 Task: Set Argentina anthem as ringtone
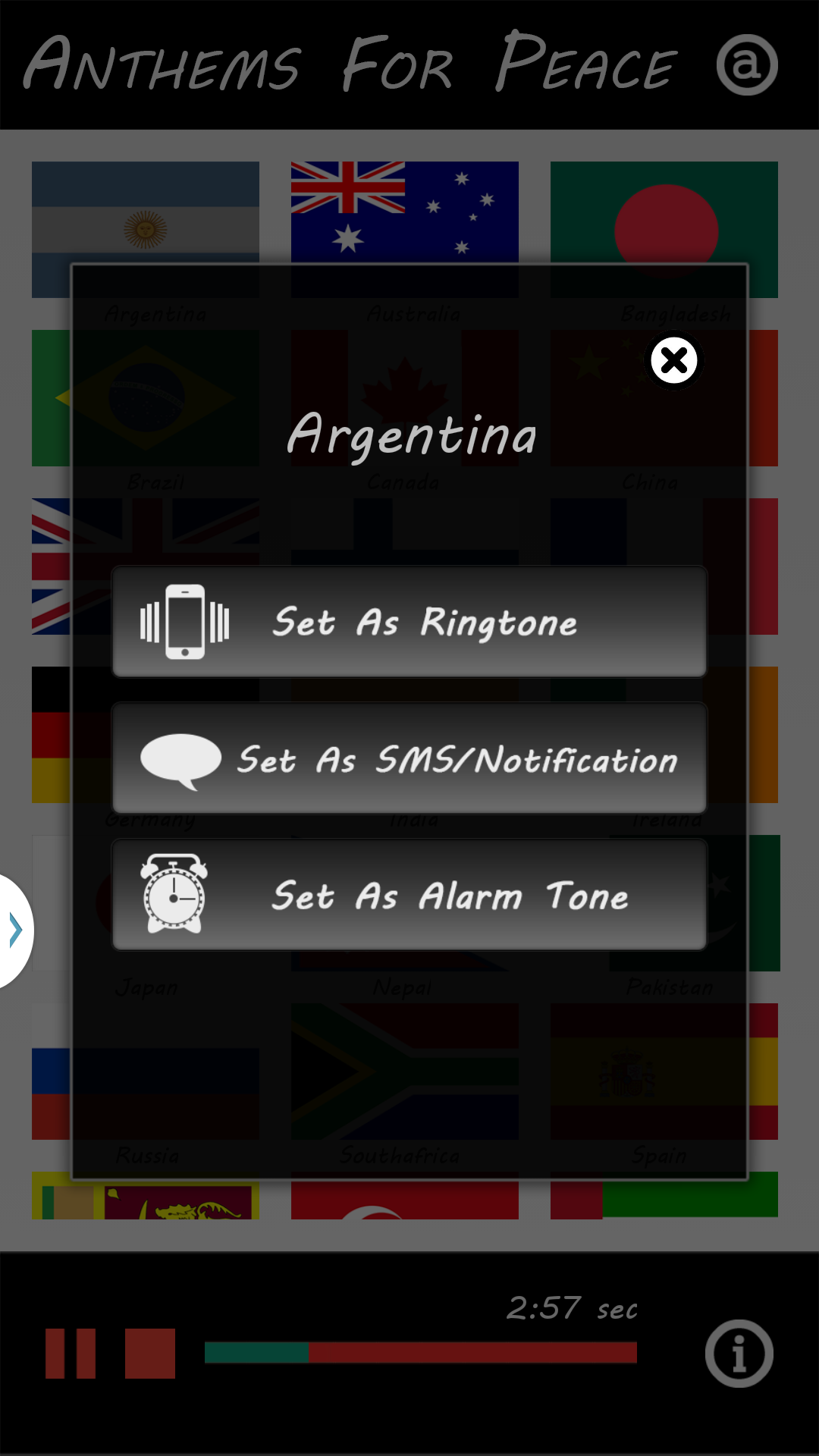click(x=409, y=622)
